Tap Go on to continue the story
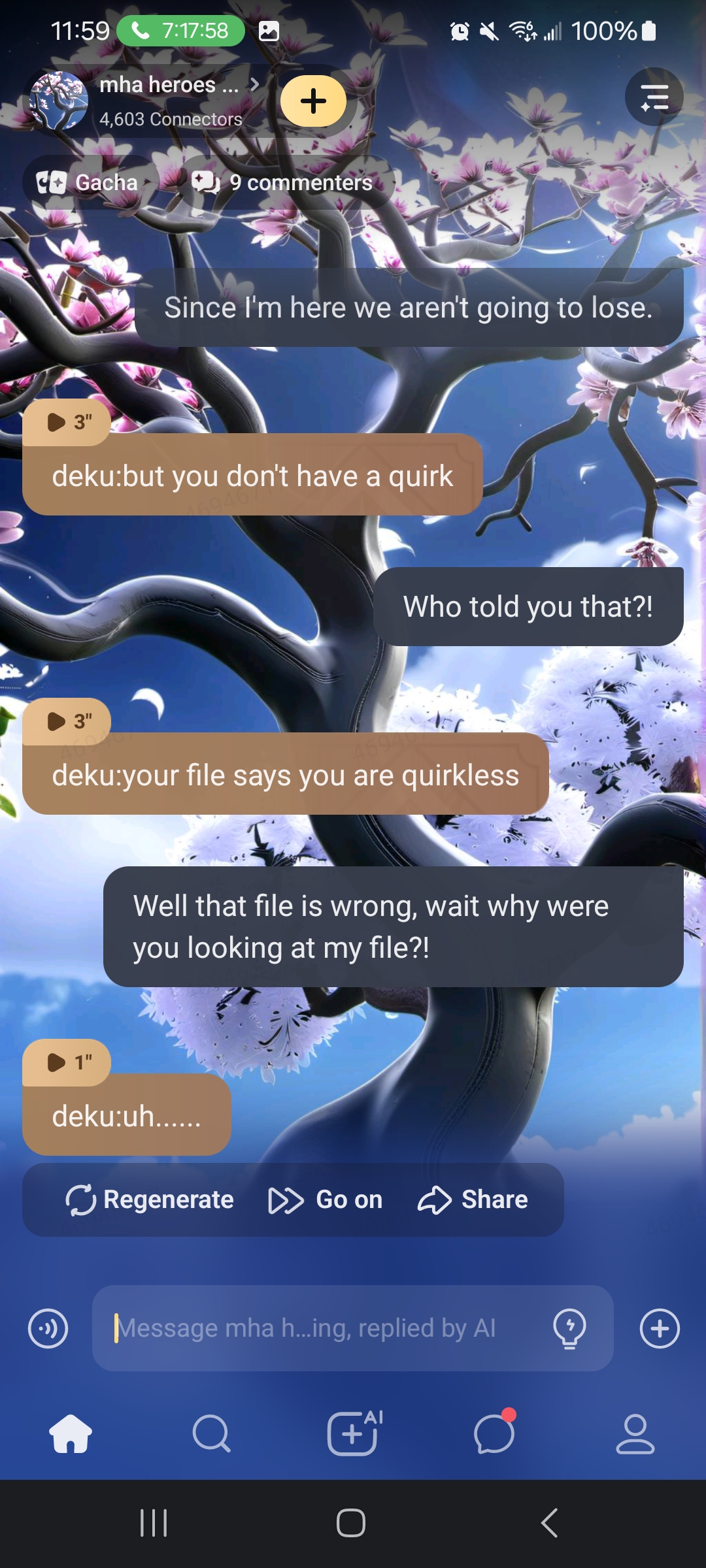The image size is (706, 1568). coord(326,1200)
